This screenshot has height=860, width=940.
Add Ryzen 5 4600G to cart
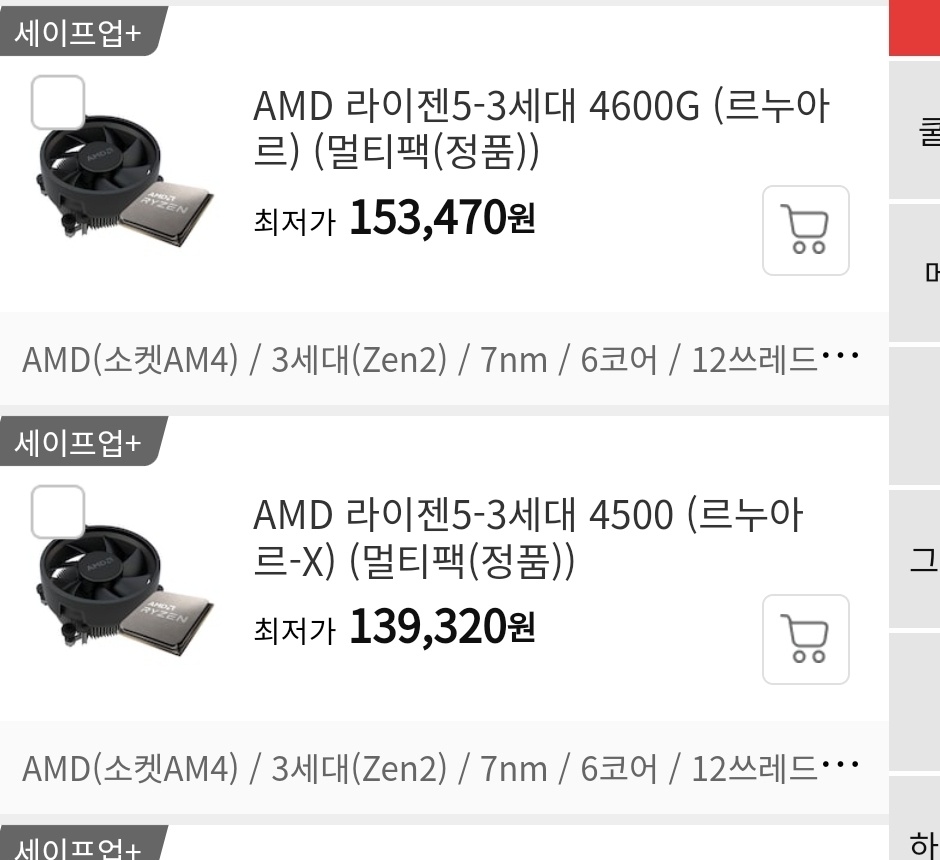point(805,230)
